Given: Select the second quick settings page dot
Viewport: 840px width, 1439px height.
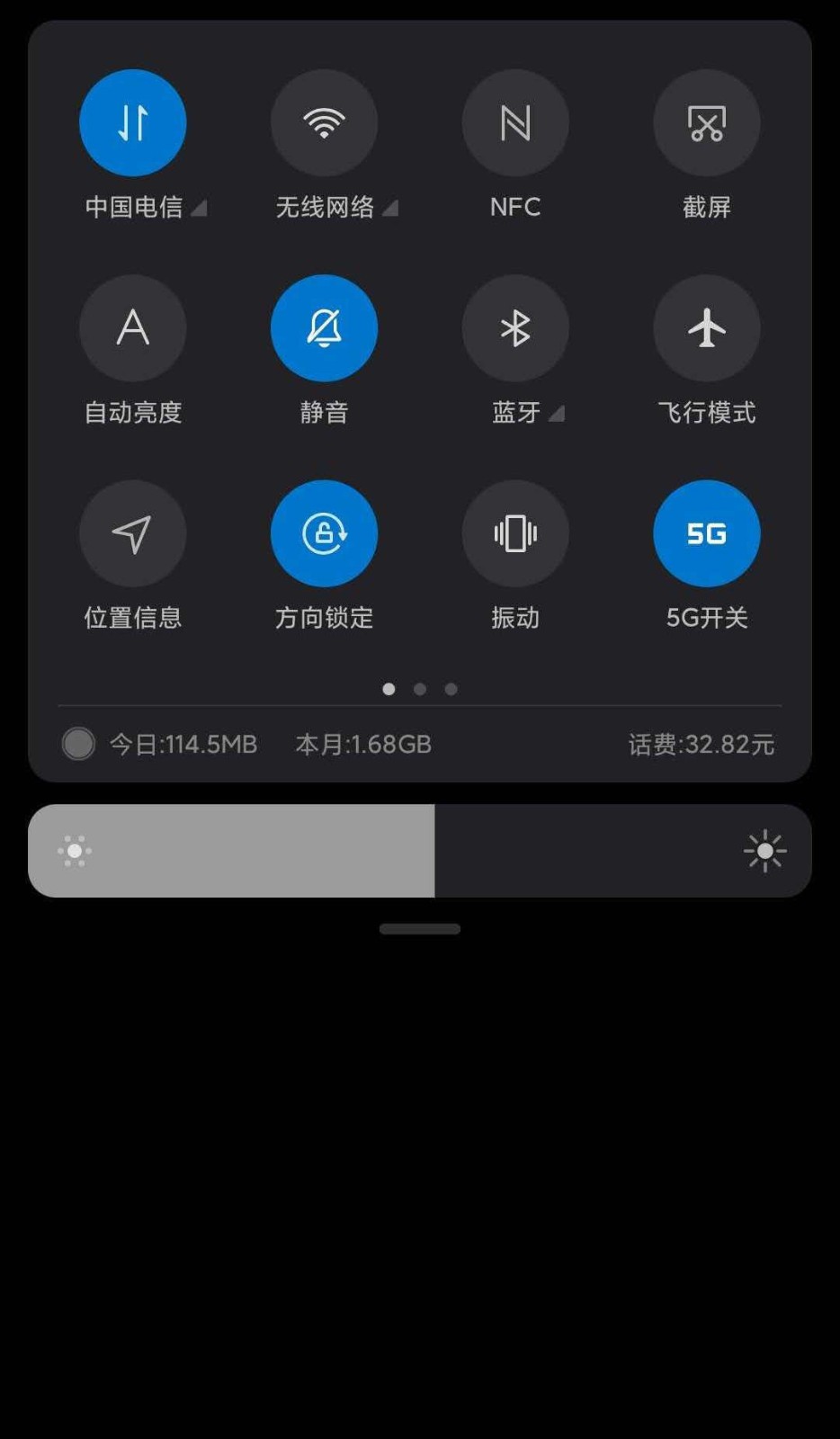Looking at the screenshot, I should coord(419,689).
